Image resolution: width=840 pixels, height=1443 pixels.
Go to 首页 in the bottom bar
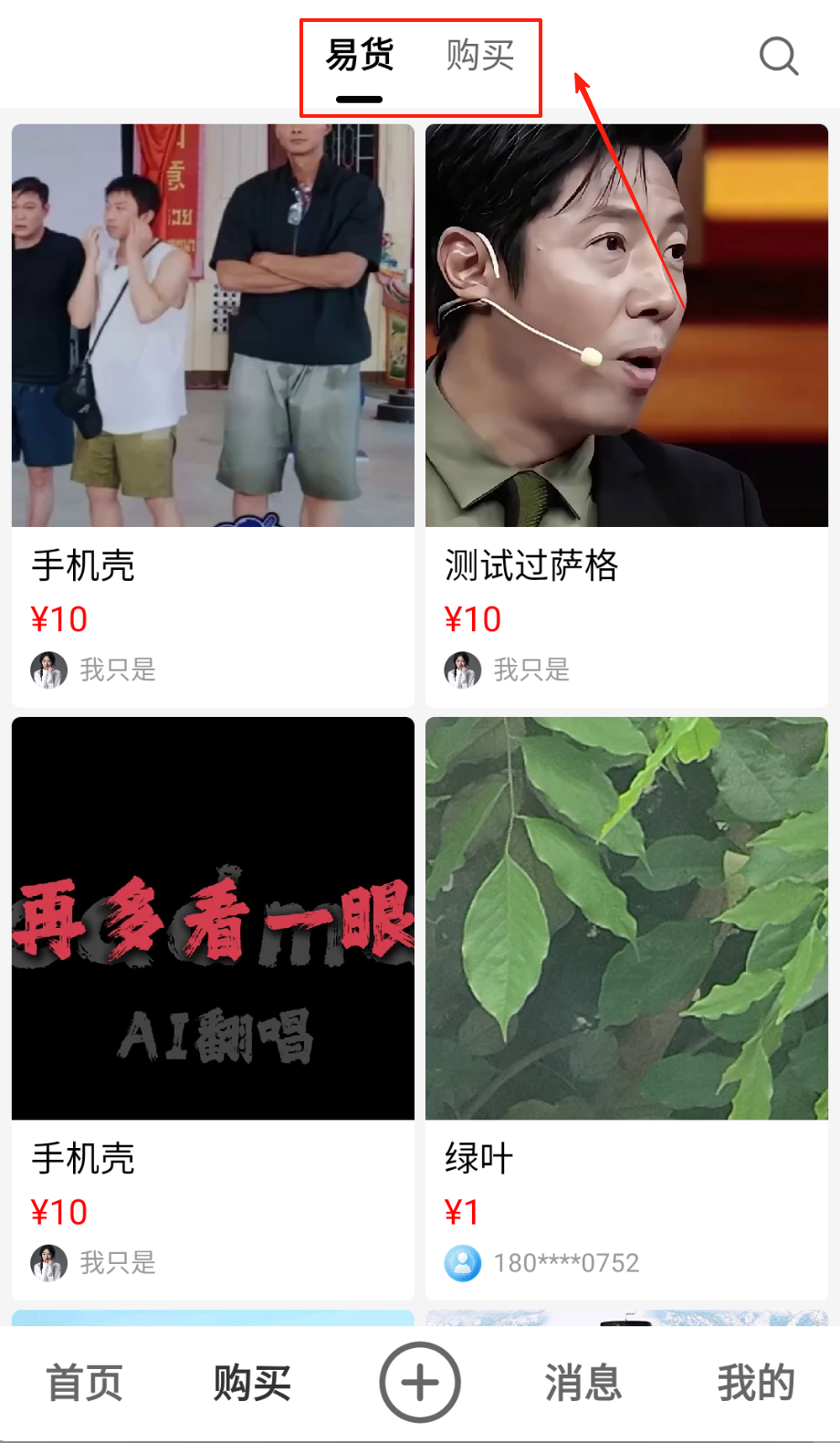[x=84, y=1383]
